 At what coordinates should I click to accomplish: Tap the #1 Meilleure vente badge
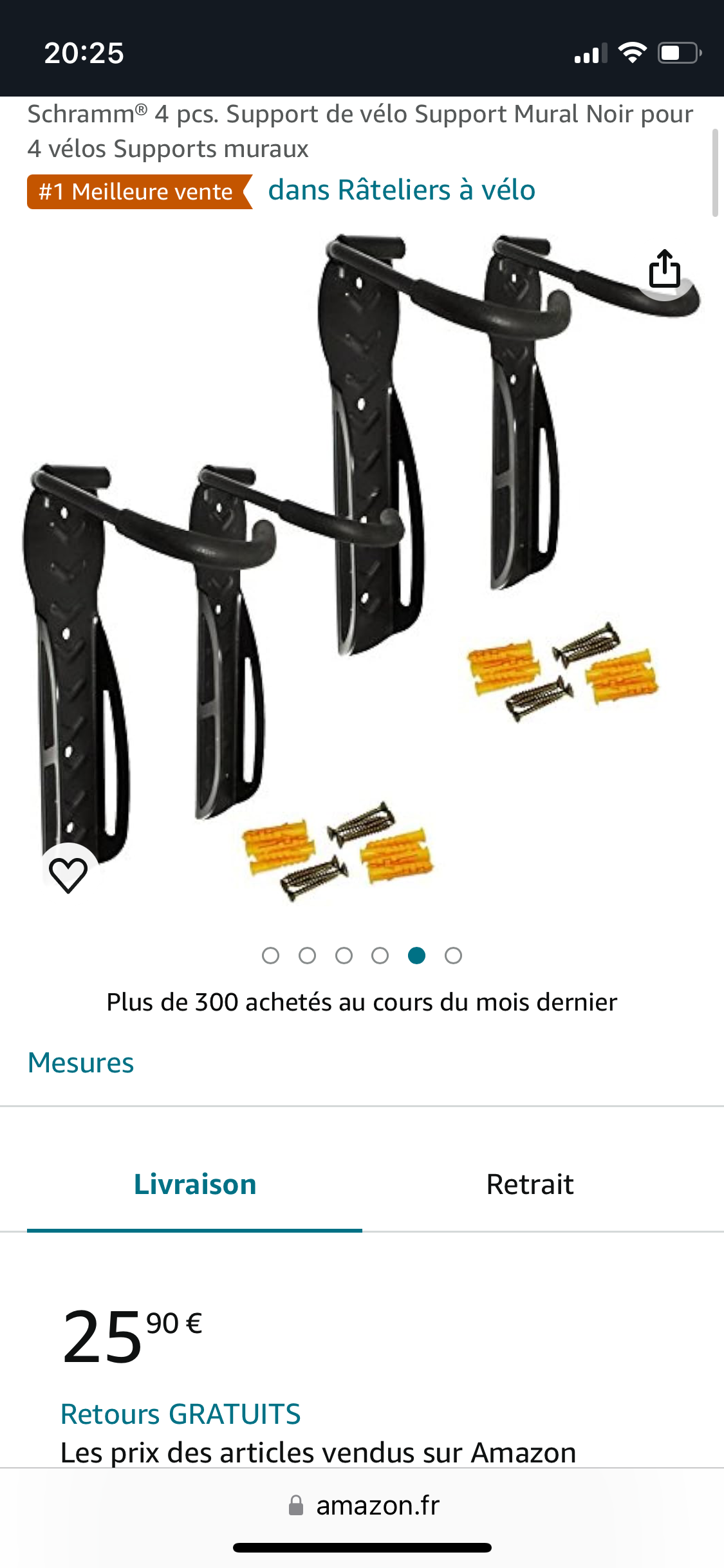pos(136,192)
